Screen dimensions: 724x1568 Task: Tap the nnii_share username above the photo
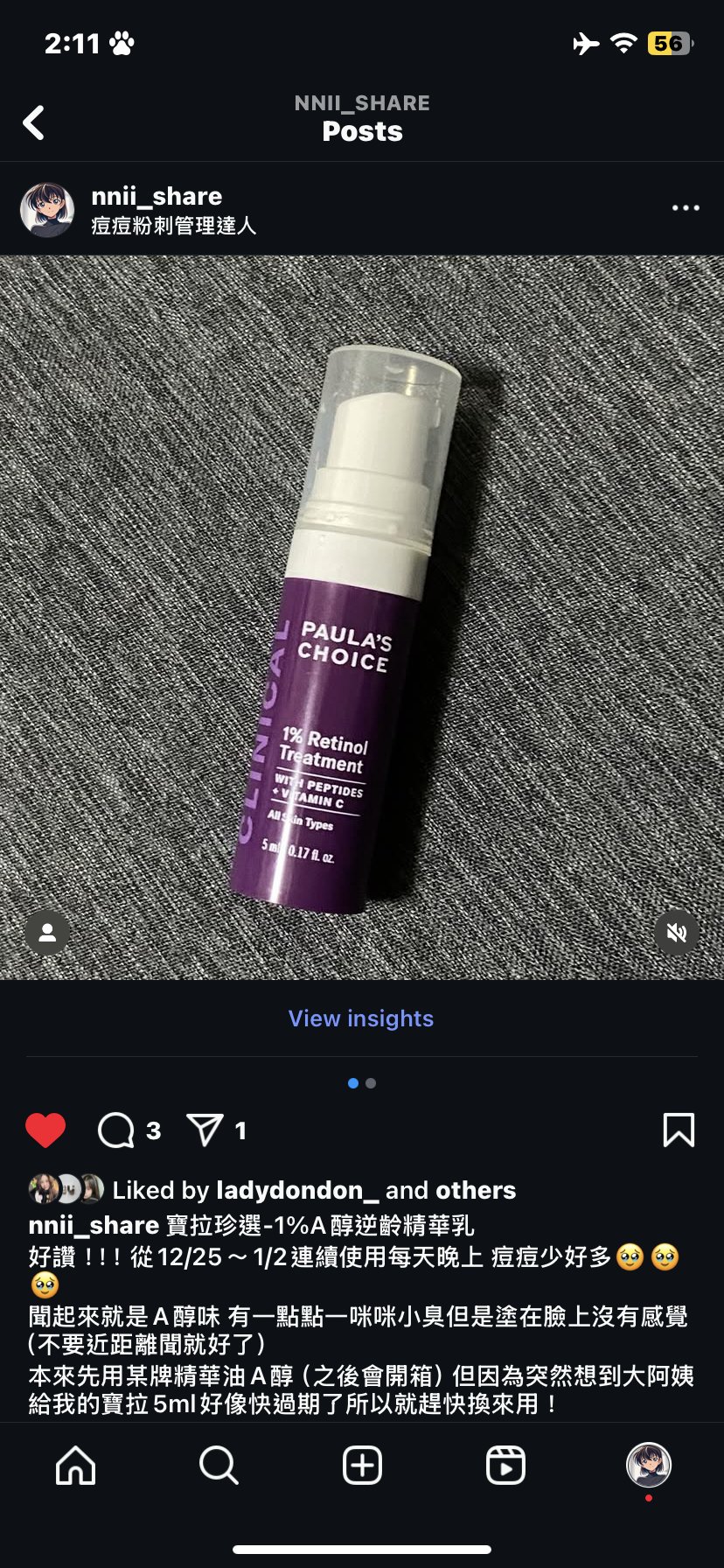(157, 196)
